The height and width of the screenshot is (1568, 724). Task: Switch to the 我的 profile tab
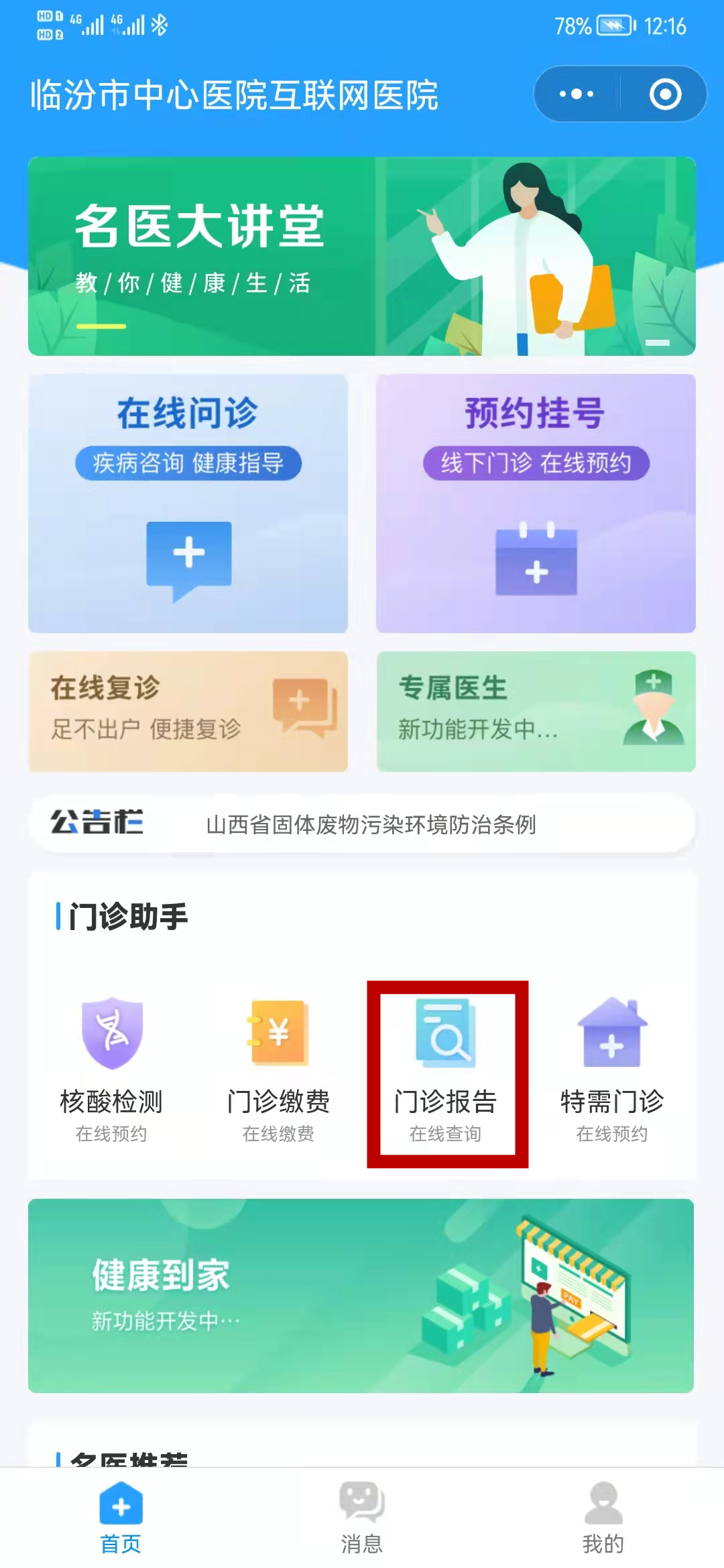click(x=602, y=1514)
